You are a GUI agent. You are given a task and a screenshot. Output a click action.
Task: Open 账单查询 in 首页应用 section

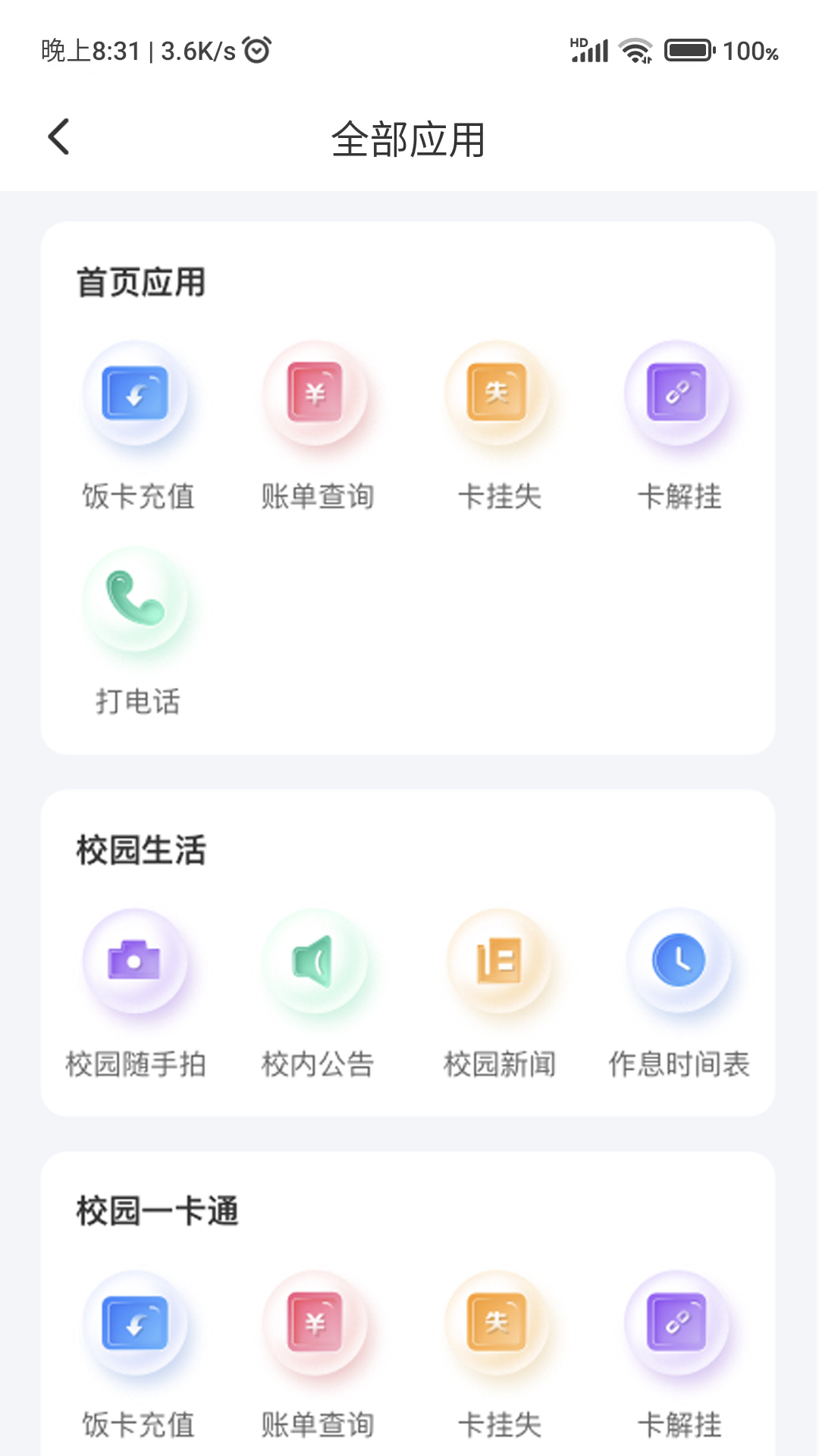click(318, 393)
